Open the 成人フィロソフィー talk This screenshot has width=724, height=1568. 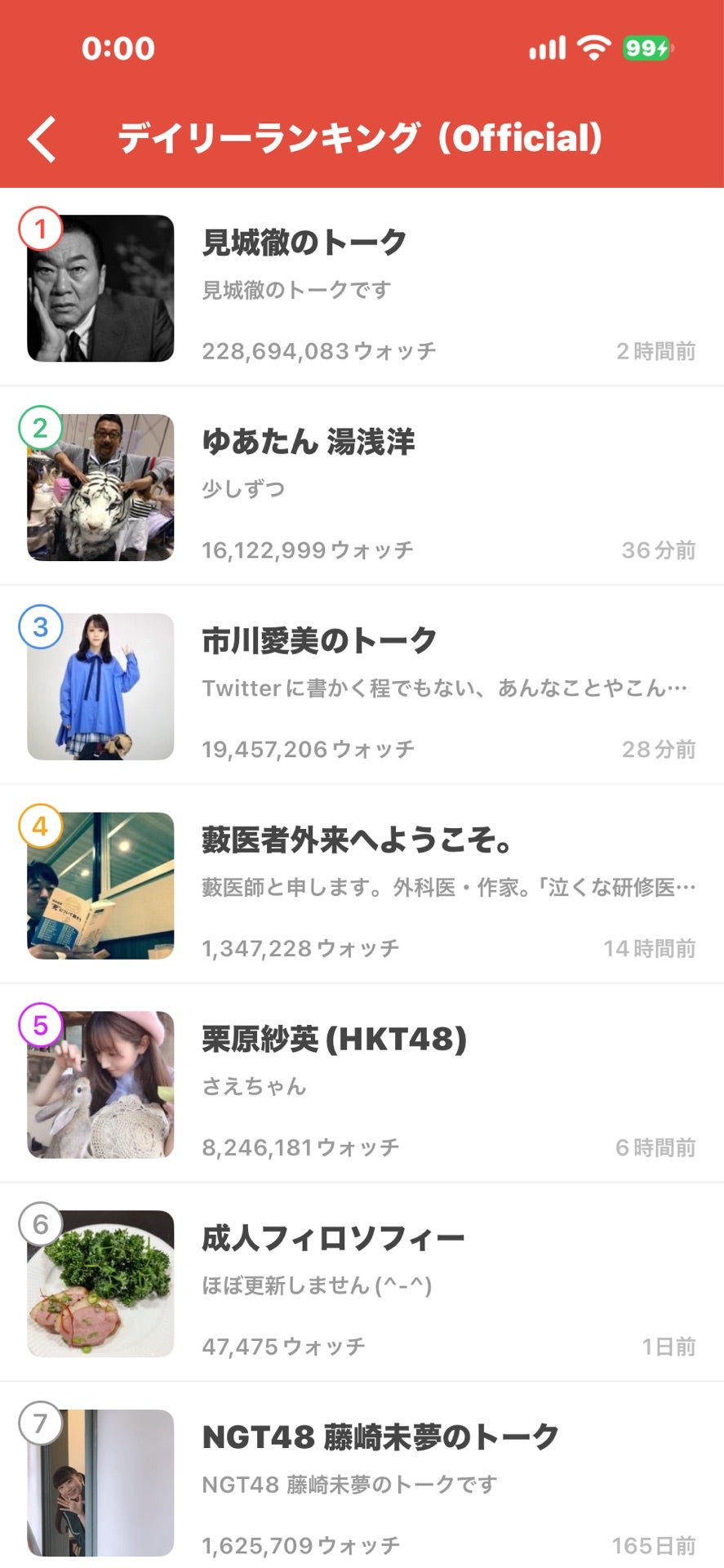[x=362, y=1284]
